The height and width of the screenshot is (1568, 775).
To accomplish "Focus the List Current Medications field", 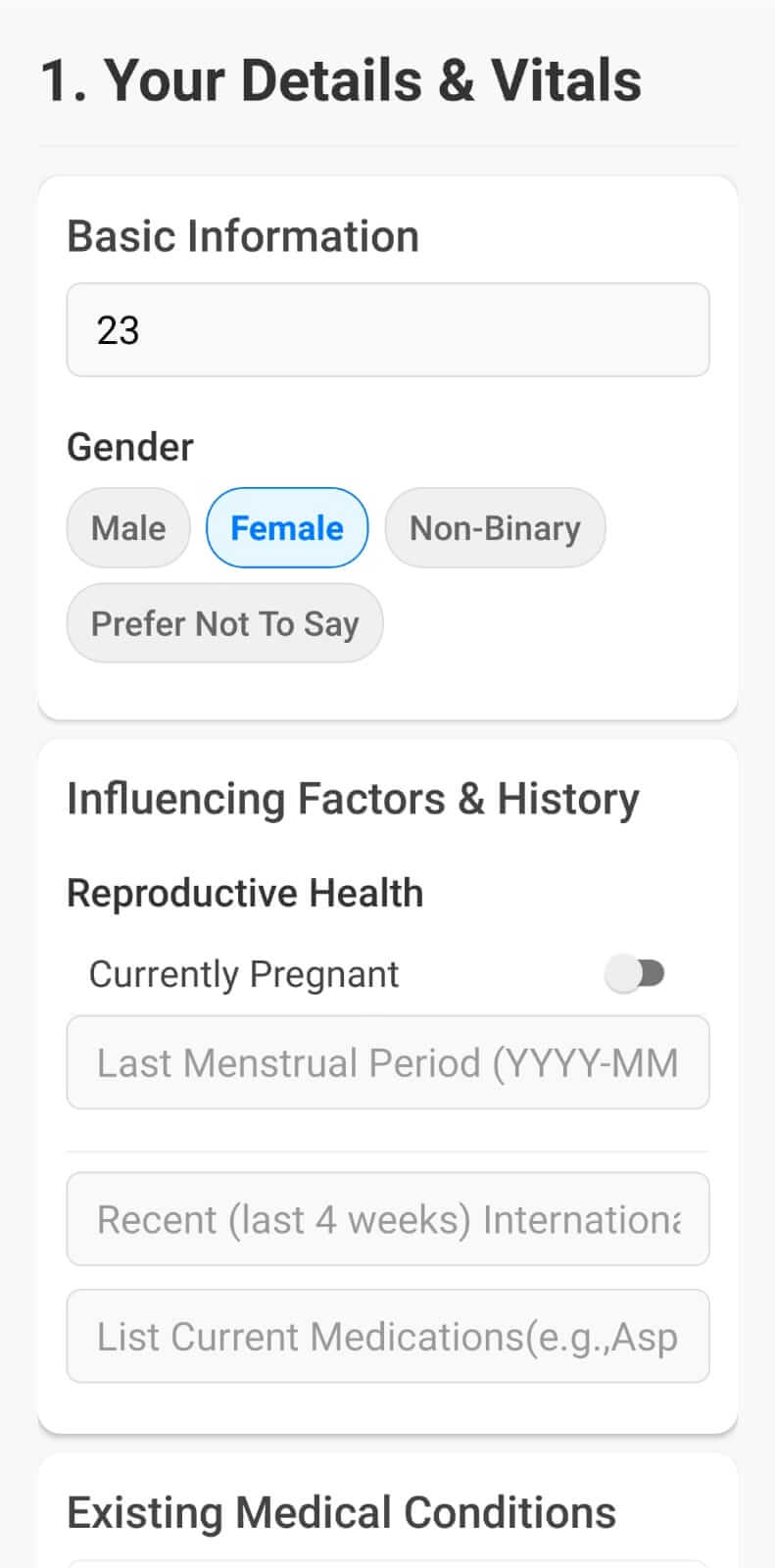I will coord(387,1336).
